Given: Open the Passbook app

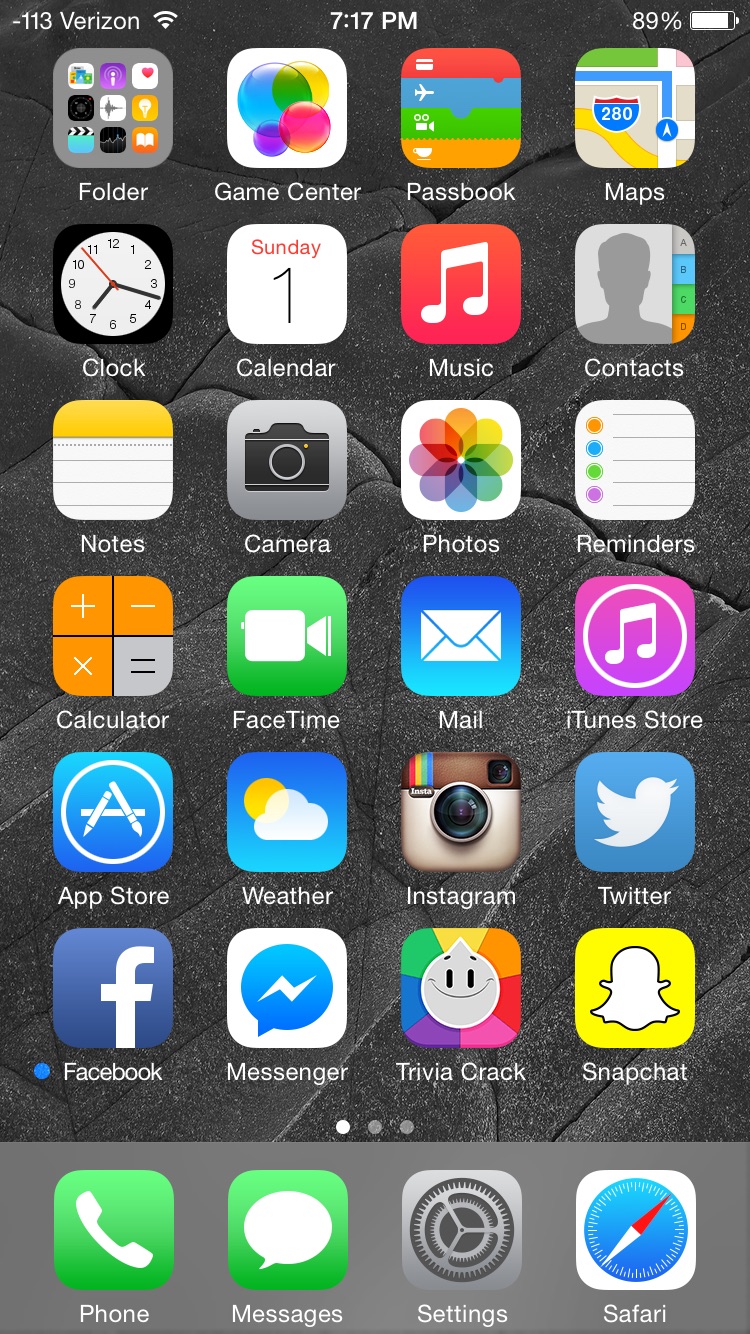Looking at the screenshot, I should coord(461,108).
